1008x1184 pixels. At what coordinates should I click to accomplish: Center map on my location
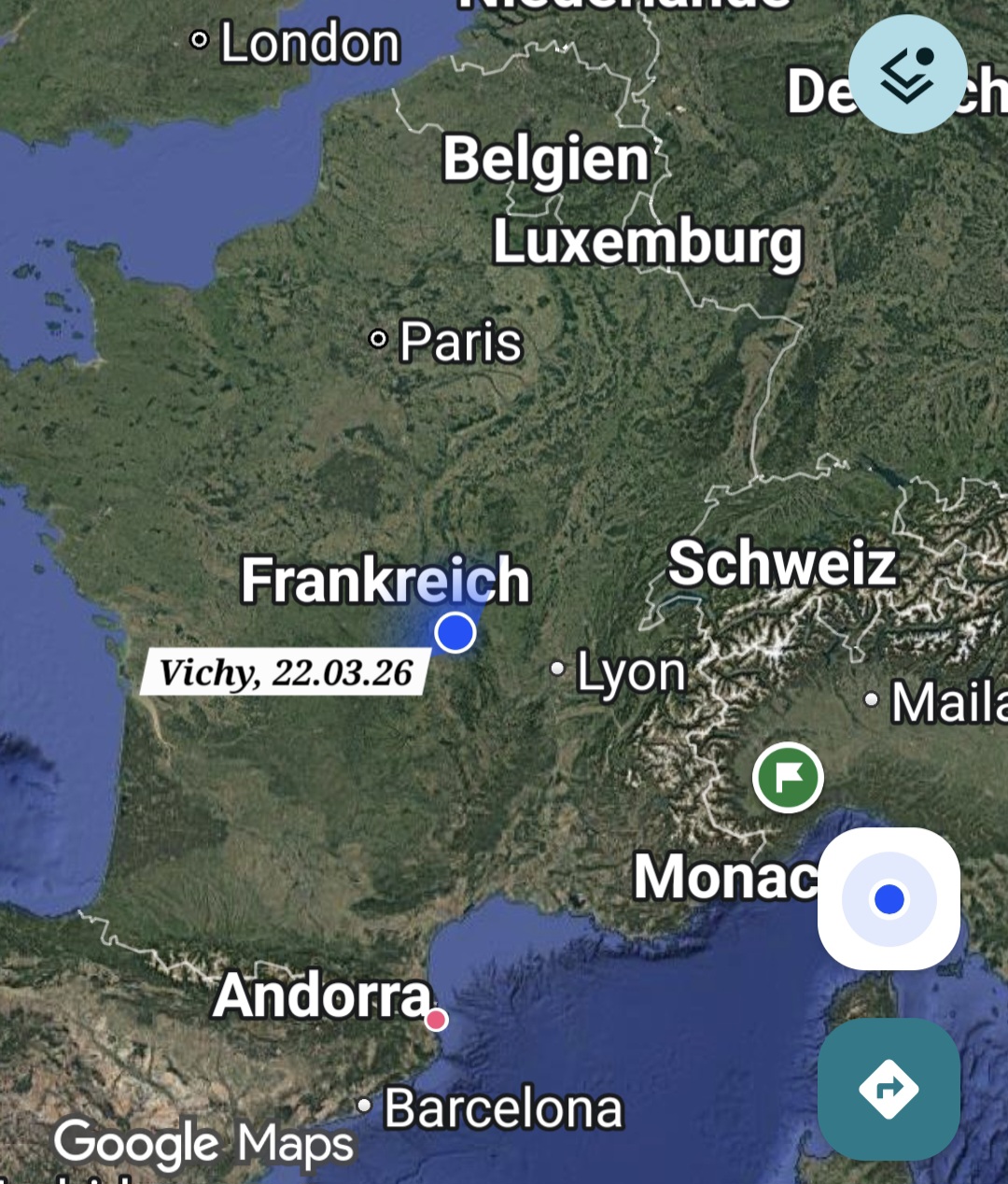(889, 898)
